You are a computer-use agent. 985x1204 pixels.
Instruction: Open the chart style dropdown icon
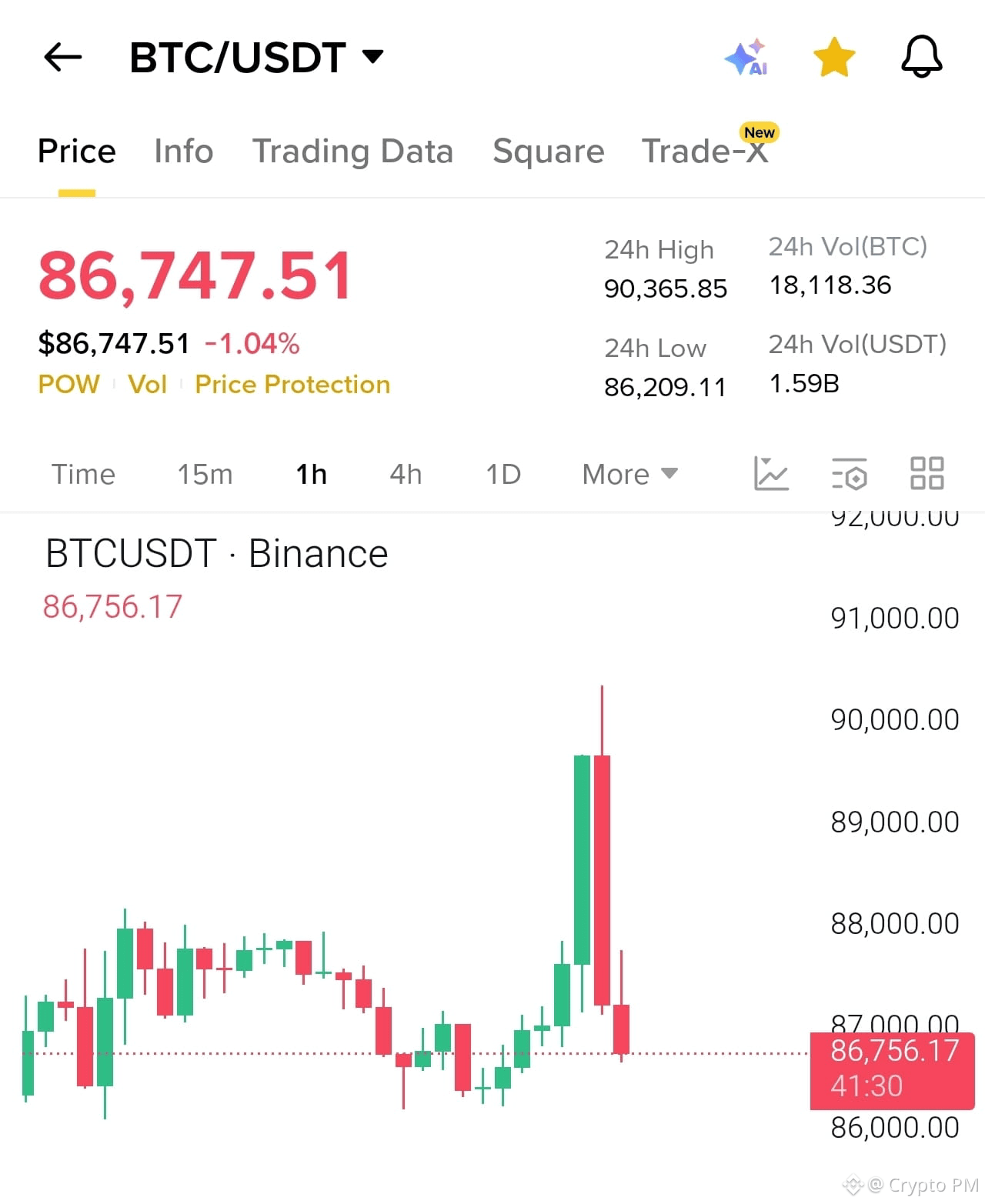pos(772,474)
